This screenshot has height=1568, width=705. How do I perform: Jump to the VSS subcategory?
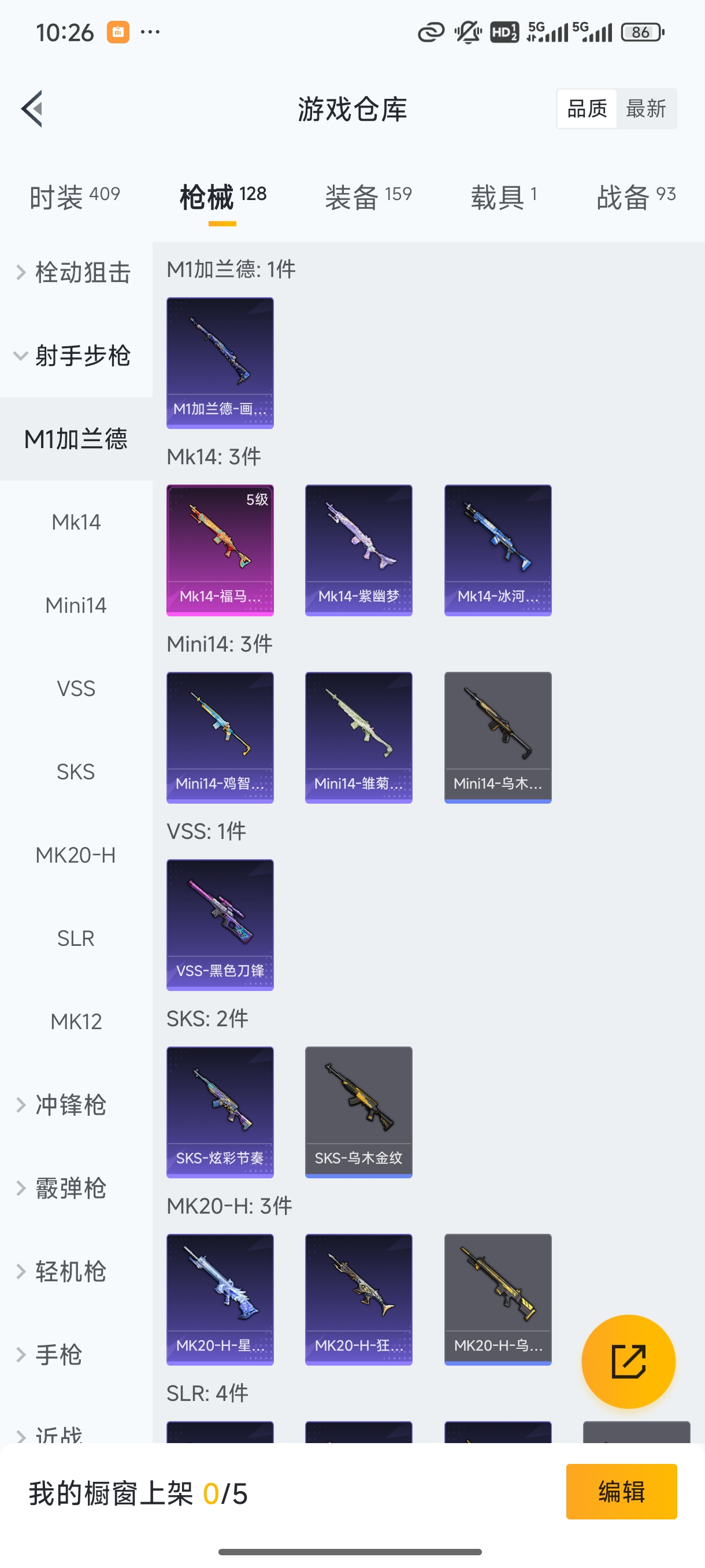[x=76, y=689]
